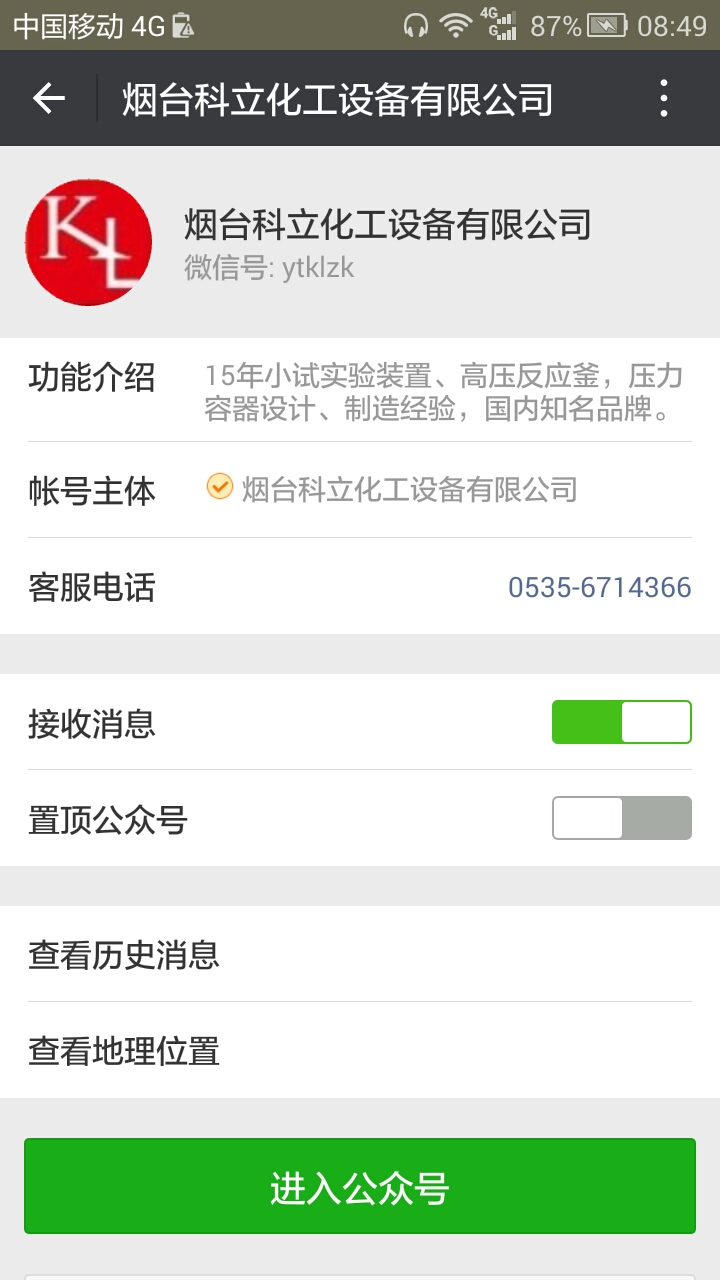Open the three-dot overflow menu
The image size is (720, 1280).
pos(664,98)
